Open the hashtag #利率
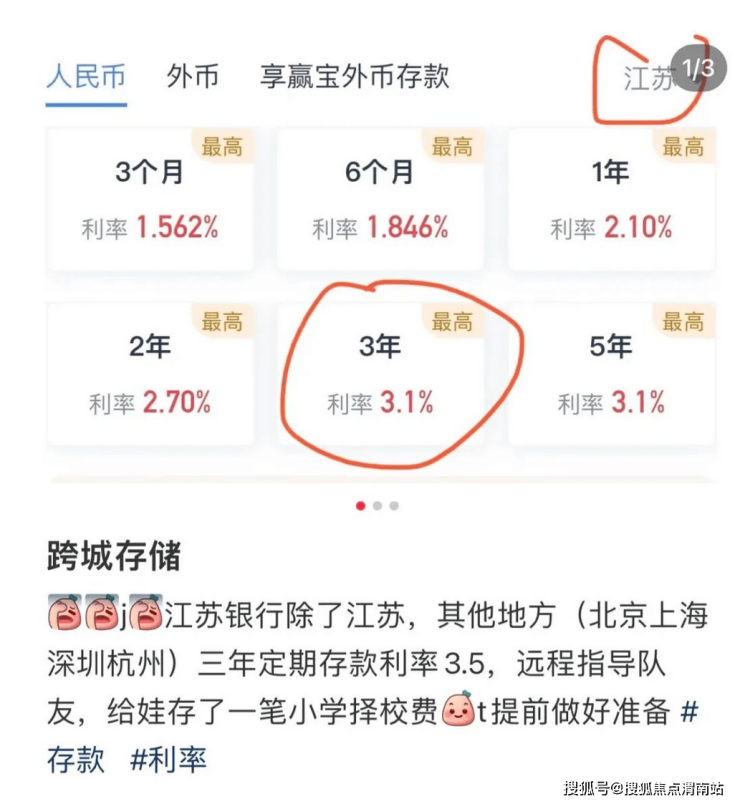 pyautogui.click(x=168, y=758)
